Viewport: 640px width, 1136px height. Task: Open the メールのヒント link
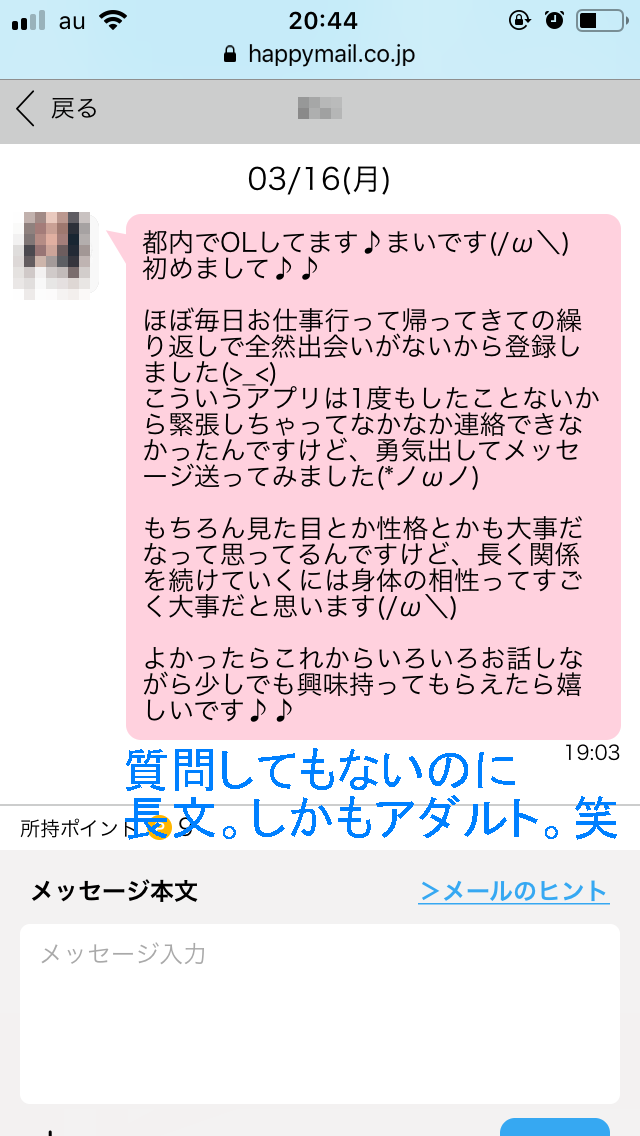[x=513, y=891]
